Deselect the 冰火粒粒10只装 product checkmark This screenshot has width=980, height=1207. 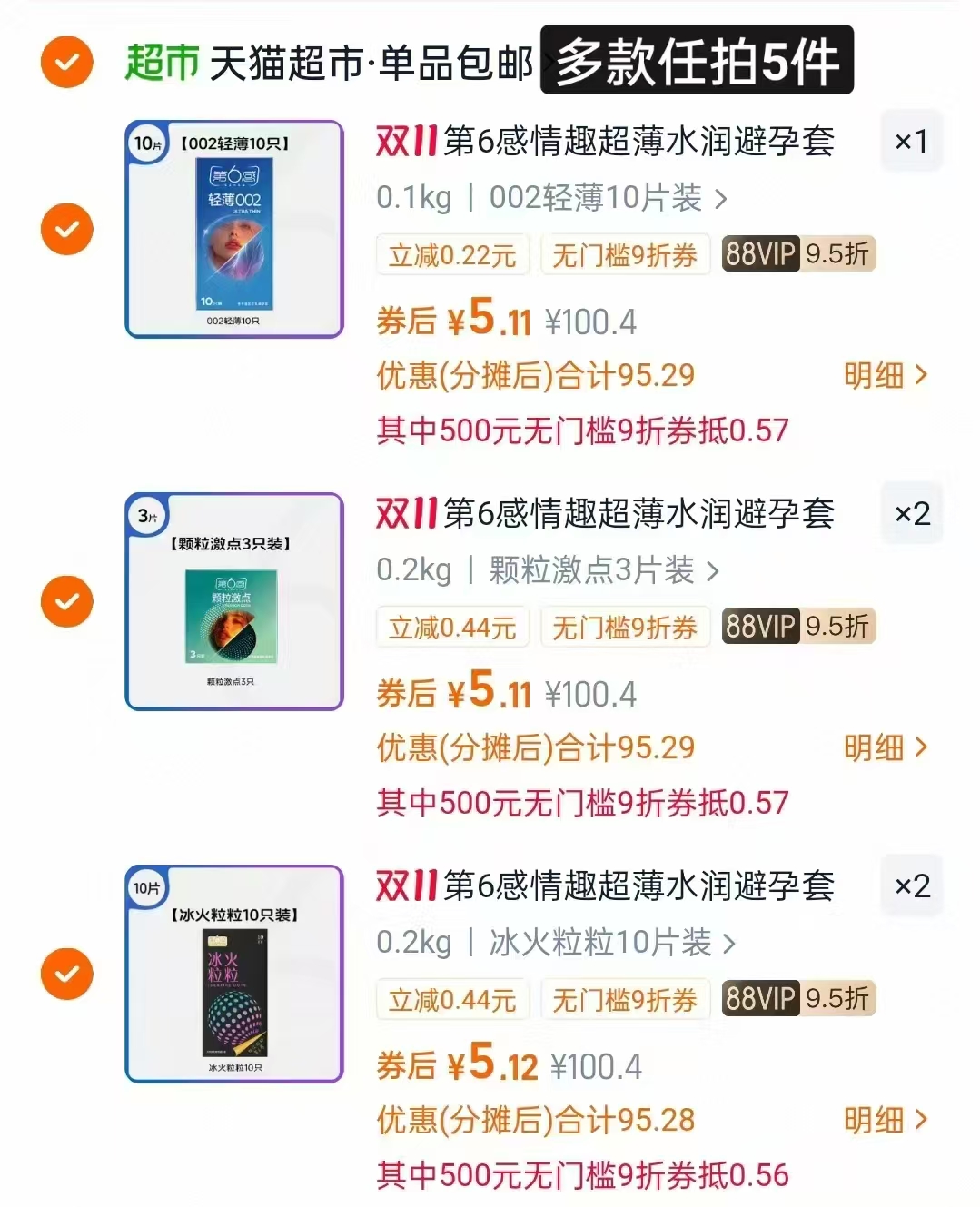66,973
